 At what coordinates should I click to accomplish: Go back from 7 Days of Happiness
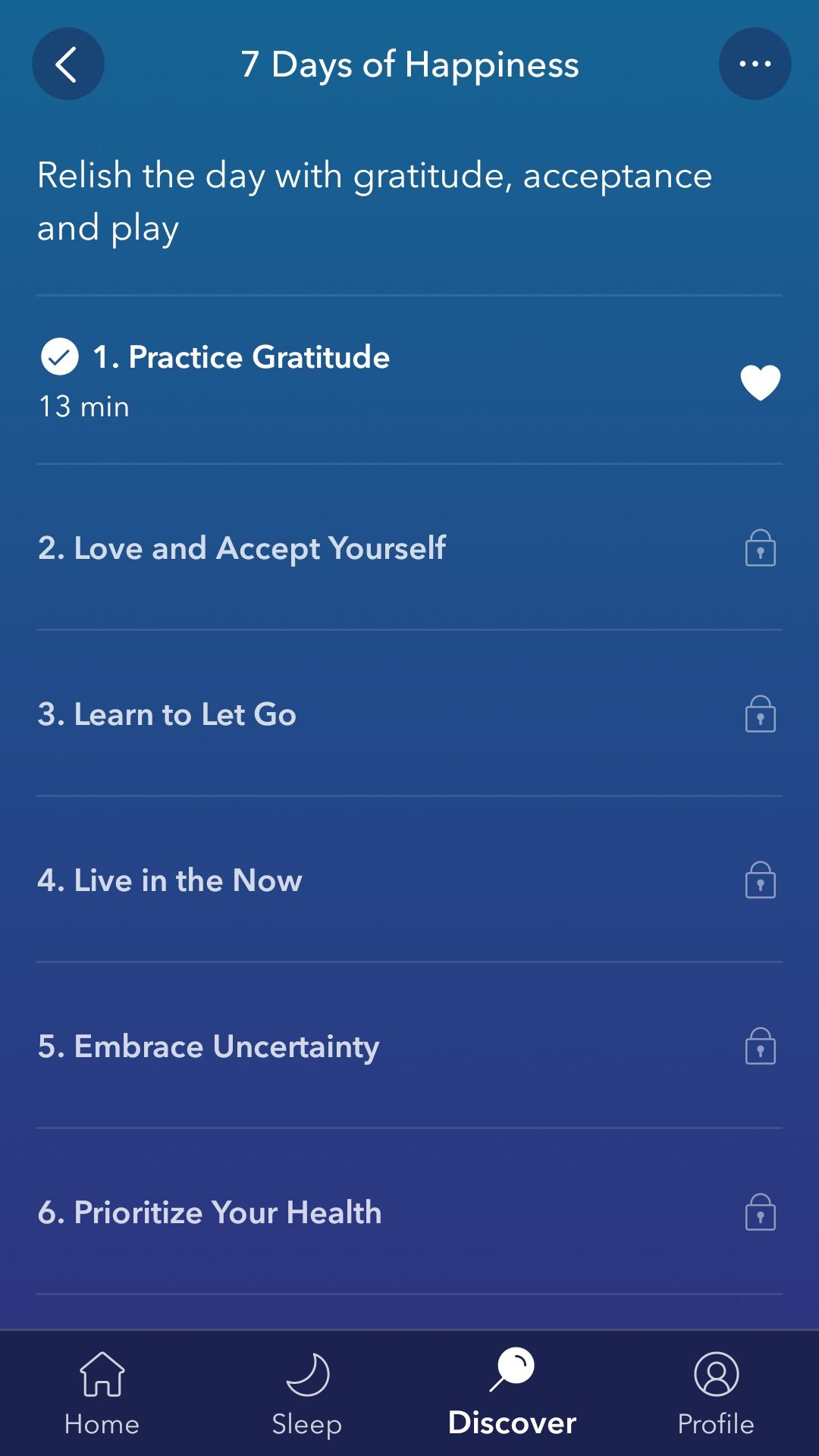pos(67,64)
